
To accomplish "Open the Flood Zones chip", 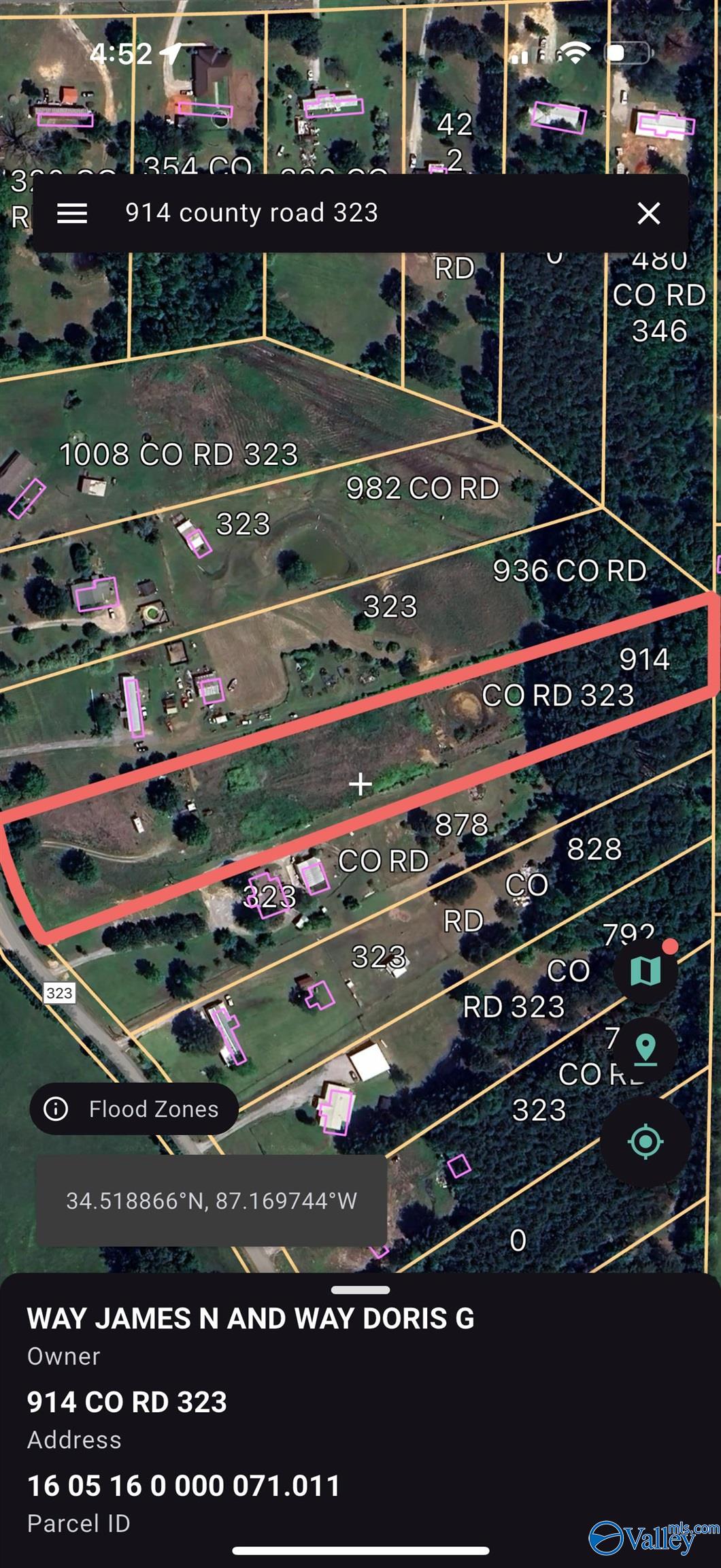I will (x=134, y=1109).
